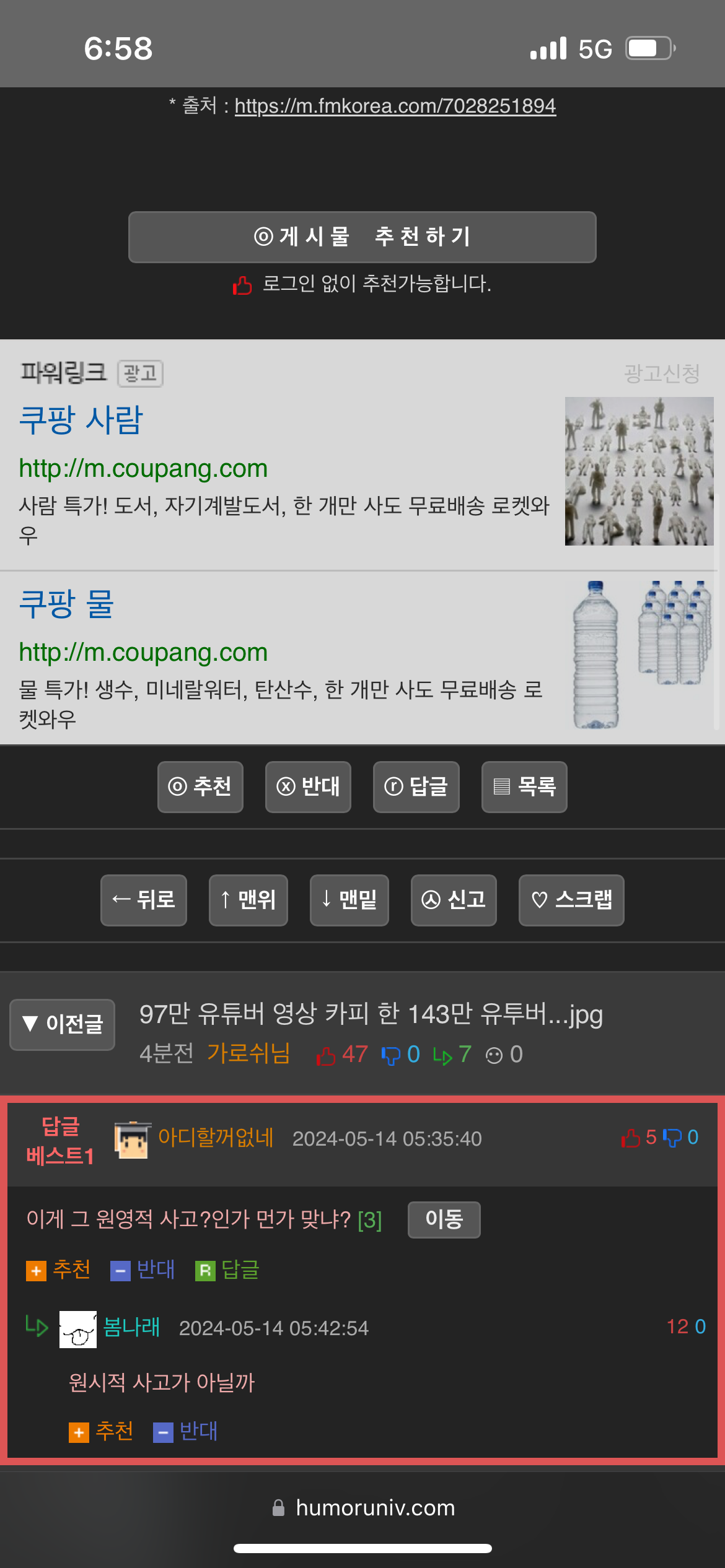This screenshot has width=725, height=1568.
Task: Tap the 답글 button below the ads
Action: (x=416, y=786)
